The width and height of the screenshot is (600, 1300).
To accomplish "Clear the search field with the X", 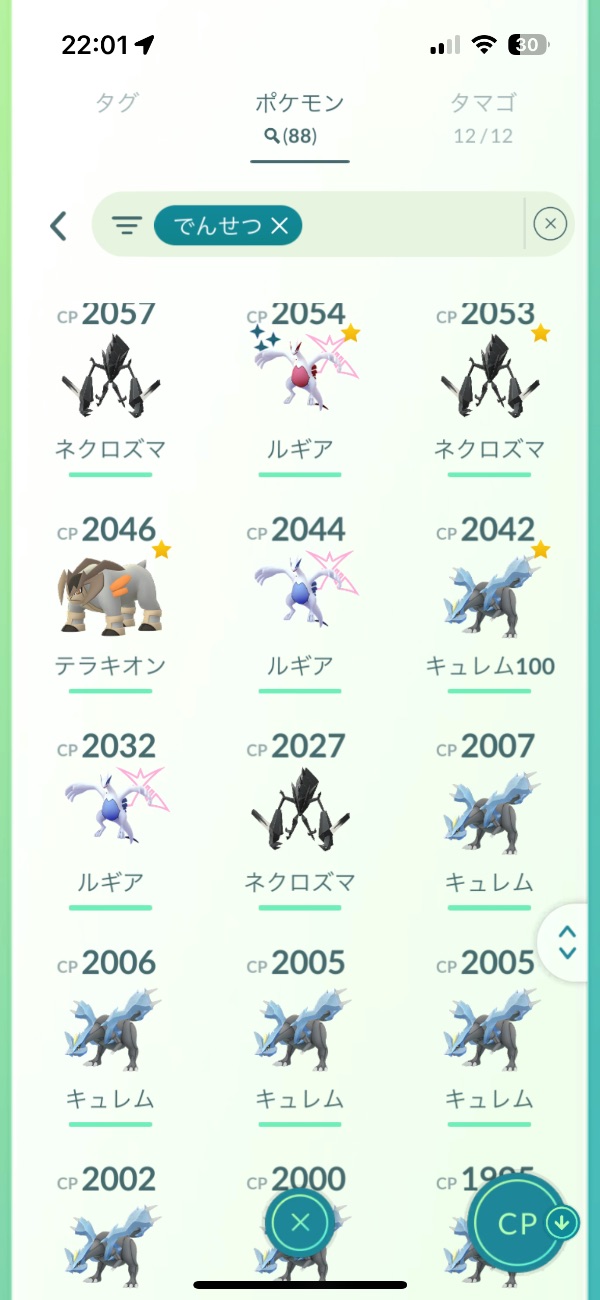I will 550,225.
